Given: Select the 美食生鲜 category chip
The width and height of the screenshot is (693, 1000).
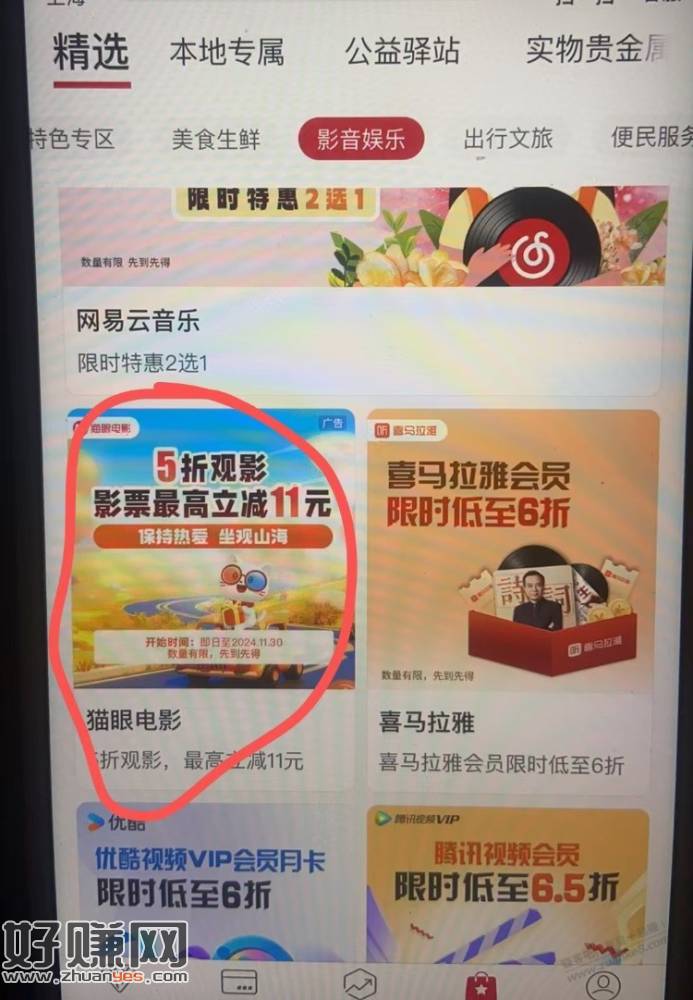Looking at the screenshot, I should pos(216,139).
